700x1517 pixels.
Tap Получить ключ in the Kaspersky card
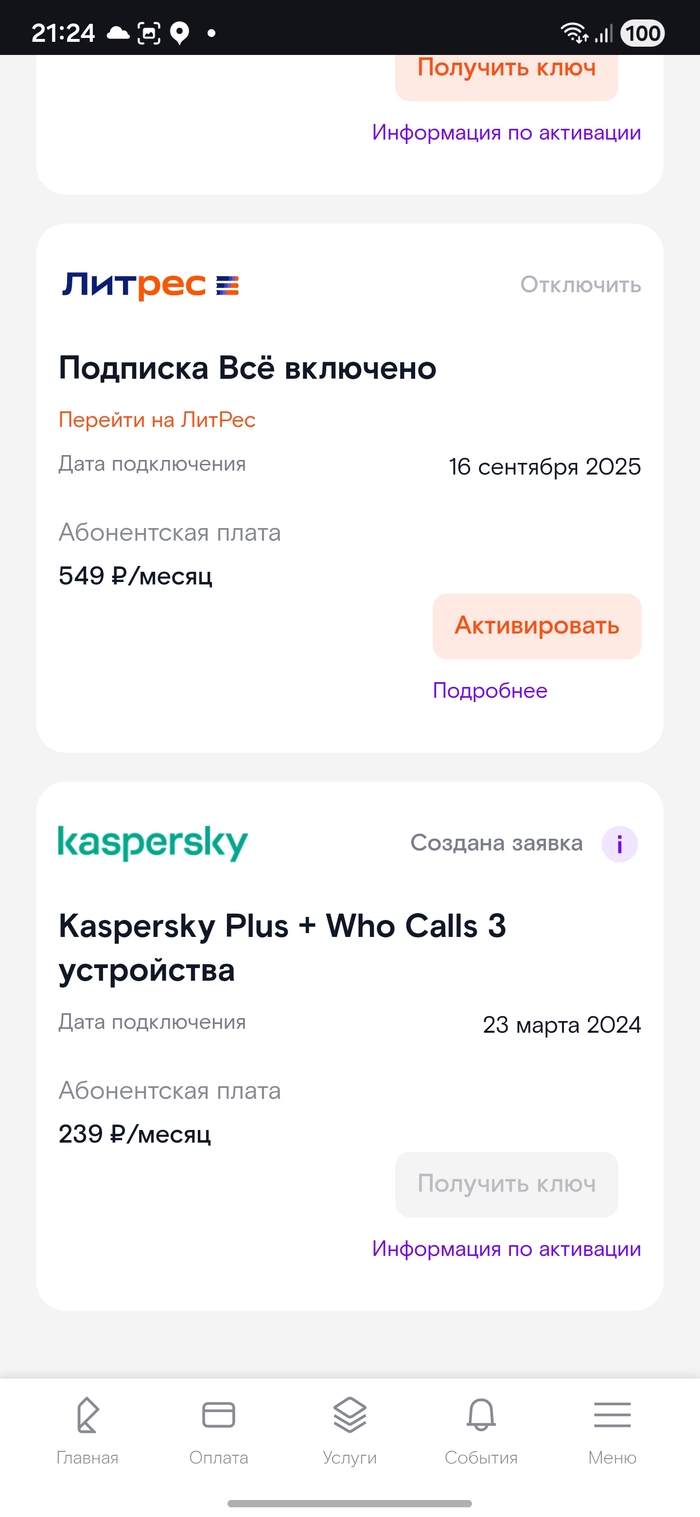pos(506,1184)
